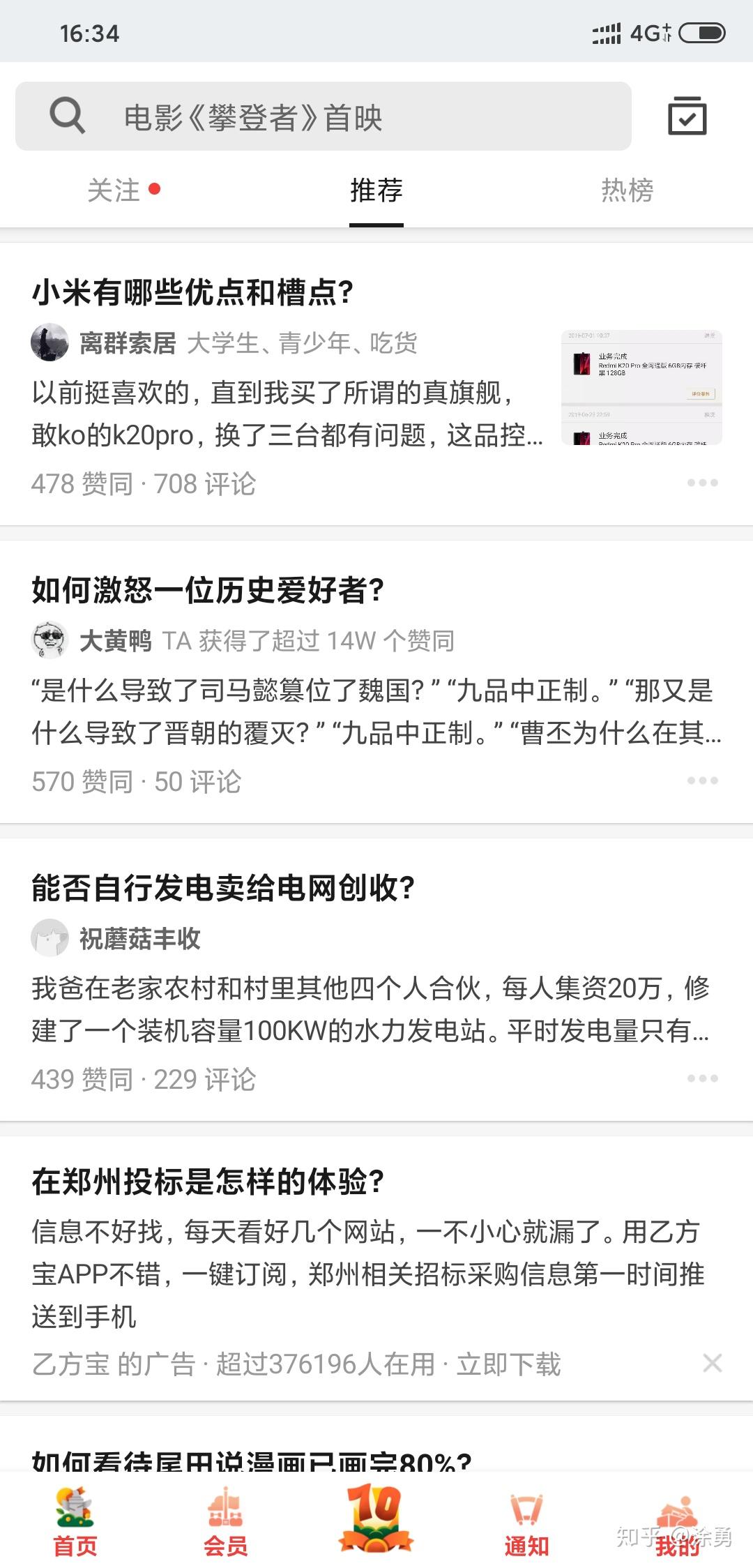753x1568 pixels.
Task: Open the question 如何激怒一位历史爱好者?
Action: tap(208, 590)
